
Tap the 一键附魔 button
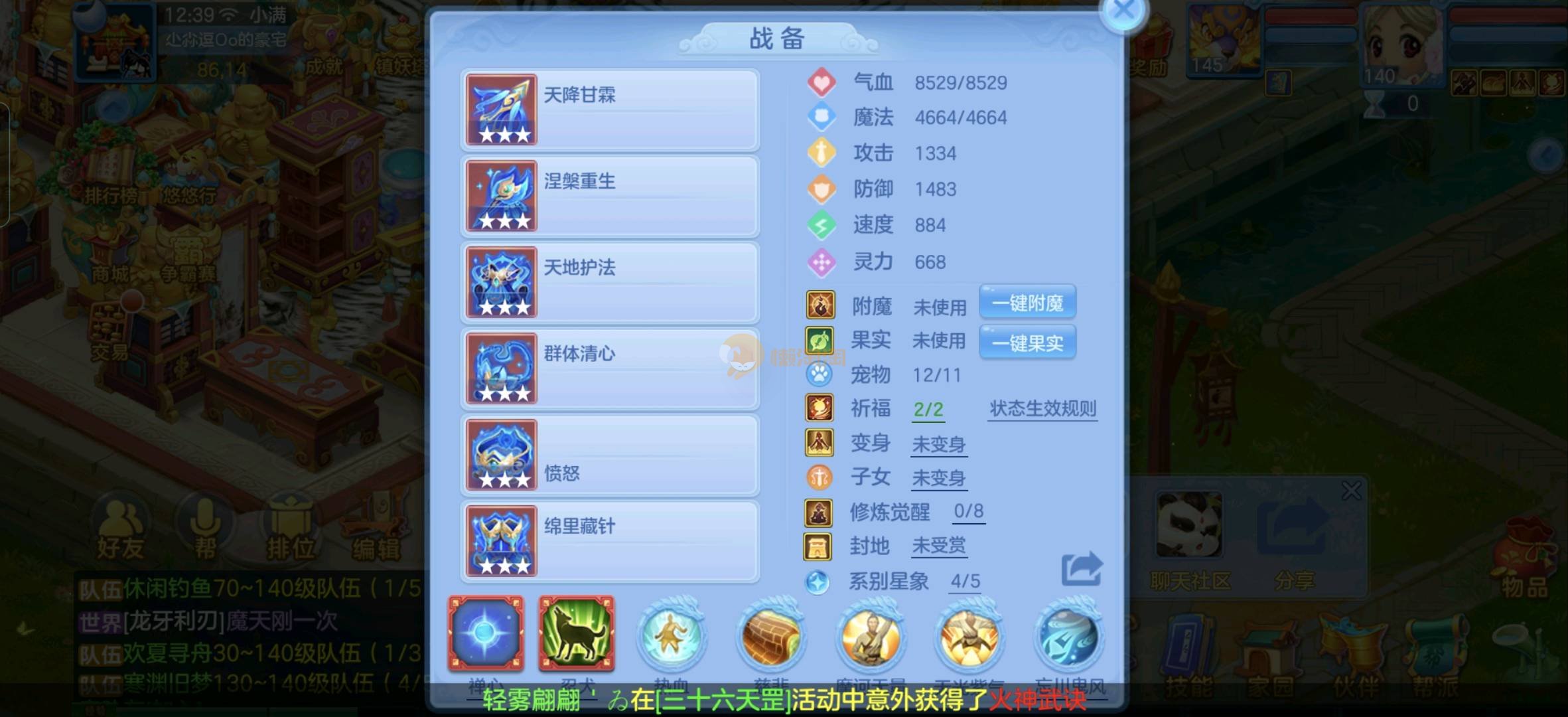[1027, 303]
